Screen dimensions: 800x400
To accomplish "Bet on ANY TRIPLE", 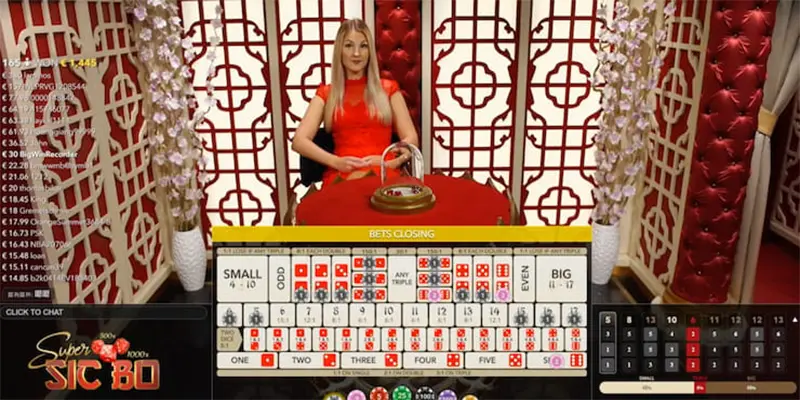I will pos(402,277).
